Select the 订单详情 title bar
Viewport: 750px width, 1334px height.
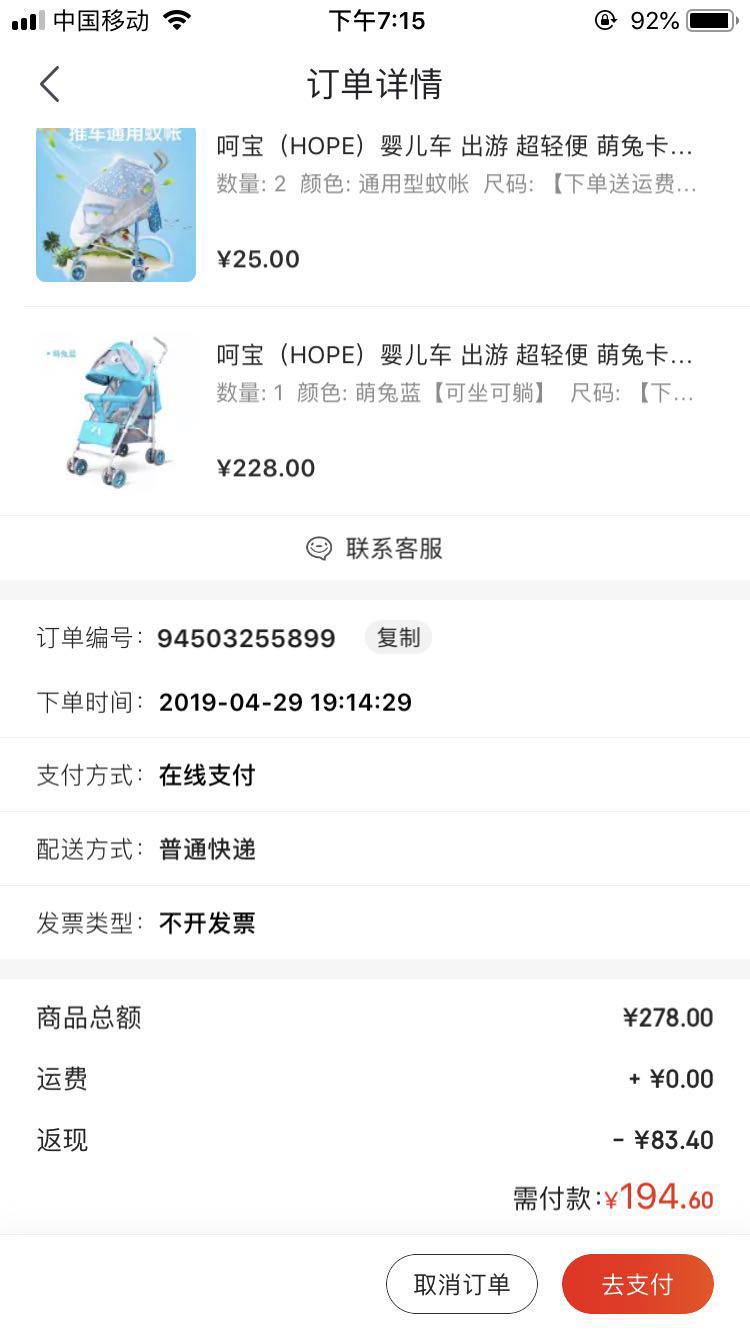click(x=375, y=84)
